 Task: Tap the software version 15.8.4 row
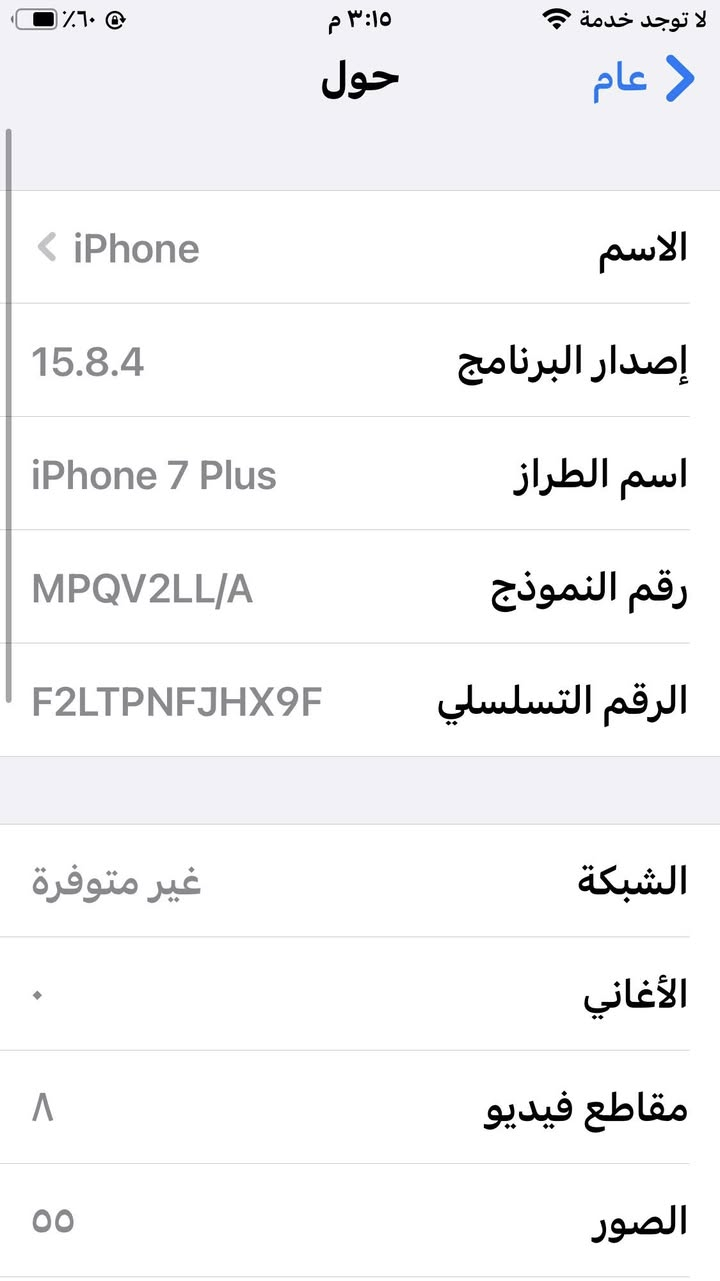[x=360, y=361]
